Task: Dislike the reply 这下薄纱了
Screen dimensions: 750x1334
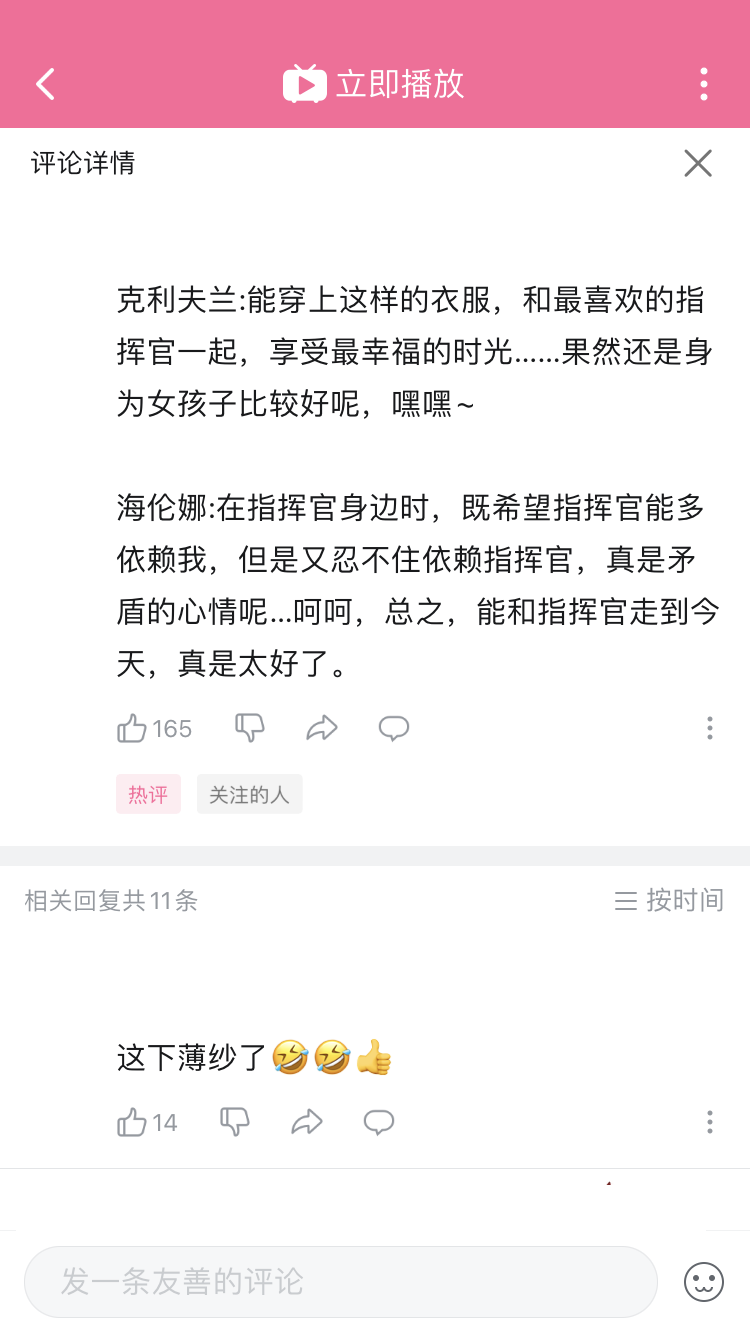Action: [x=235, y=1122]
